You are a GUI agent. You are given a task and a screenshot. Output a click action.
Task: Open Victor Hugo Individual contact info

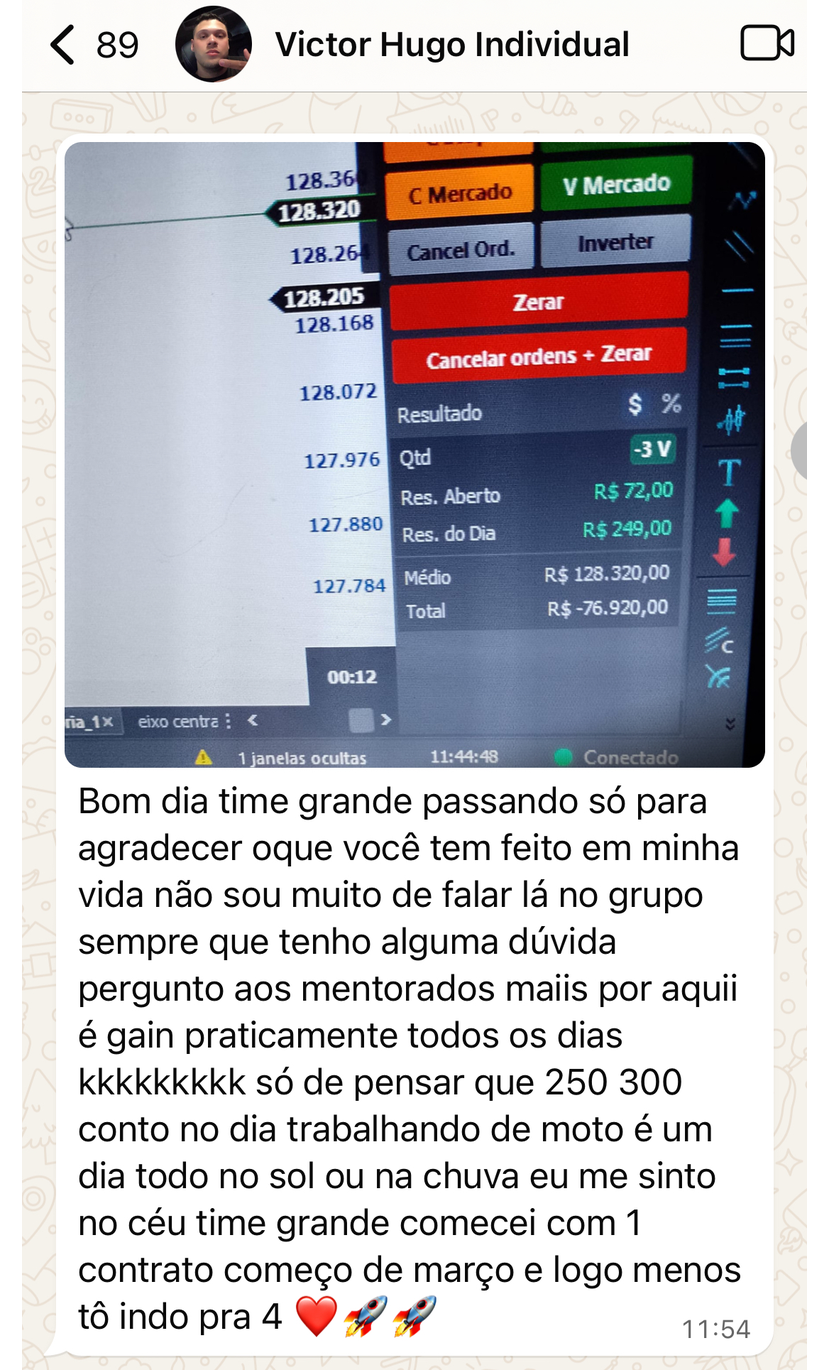pyautogui.click(x=452, y=45)
